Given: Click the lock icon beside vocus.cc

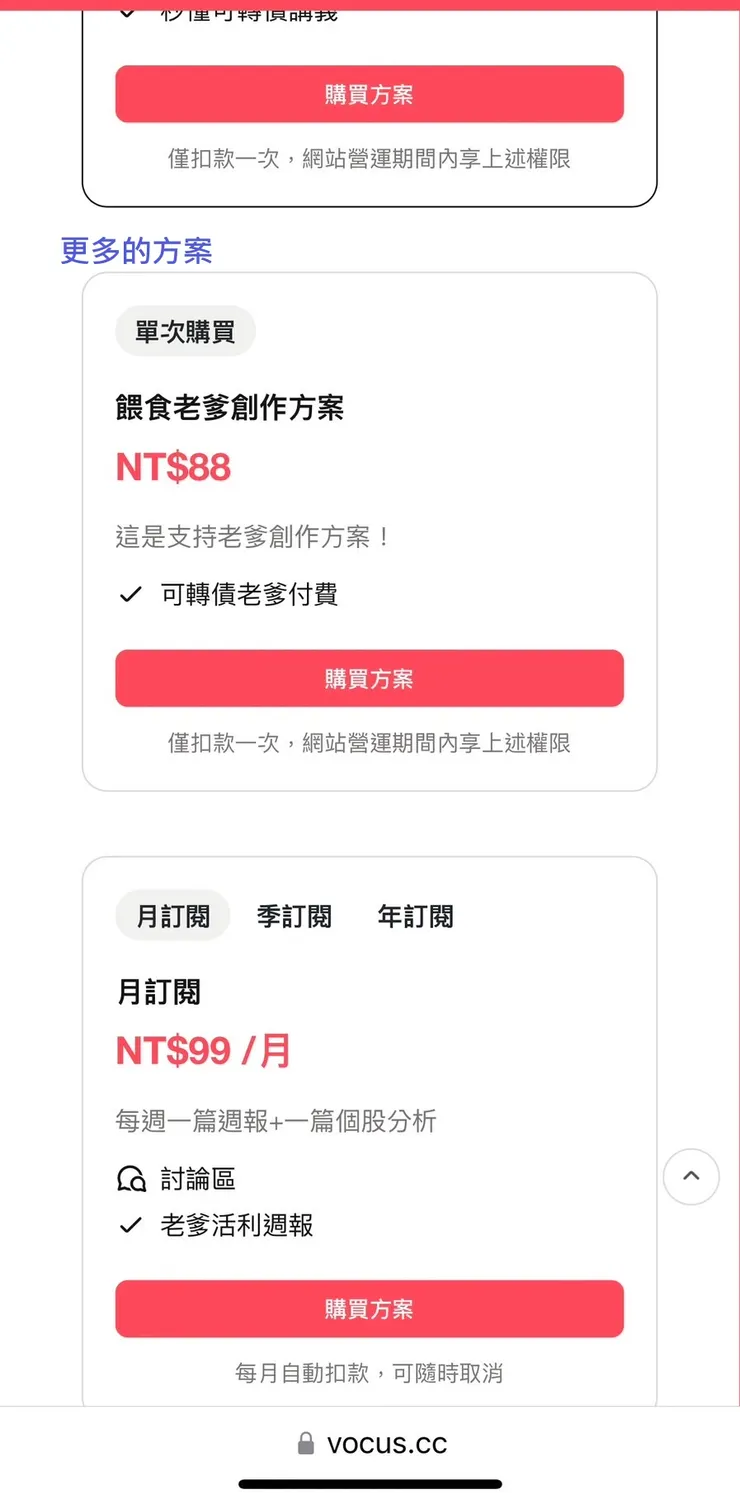Looking at the screenshot, I should [x=306, y=1443].
